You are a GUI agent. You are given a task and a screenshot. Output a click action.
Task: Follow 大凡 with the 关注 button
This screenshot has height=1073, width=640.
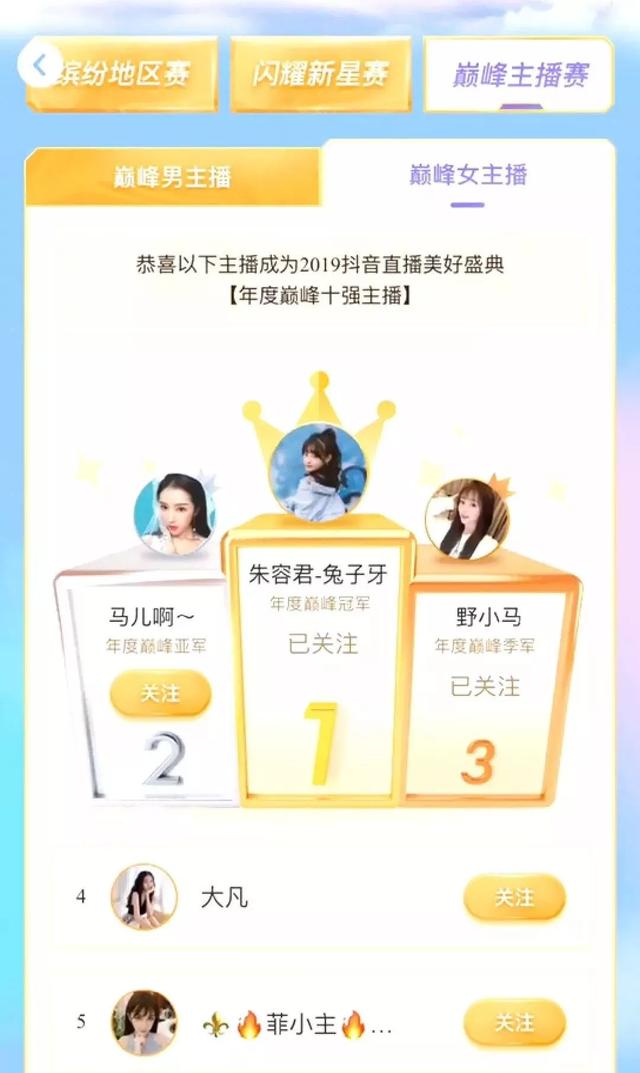[514, 897]
